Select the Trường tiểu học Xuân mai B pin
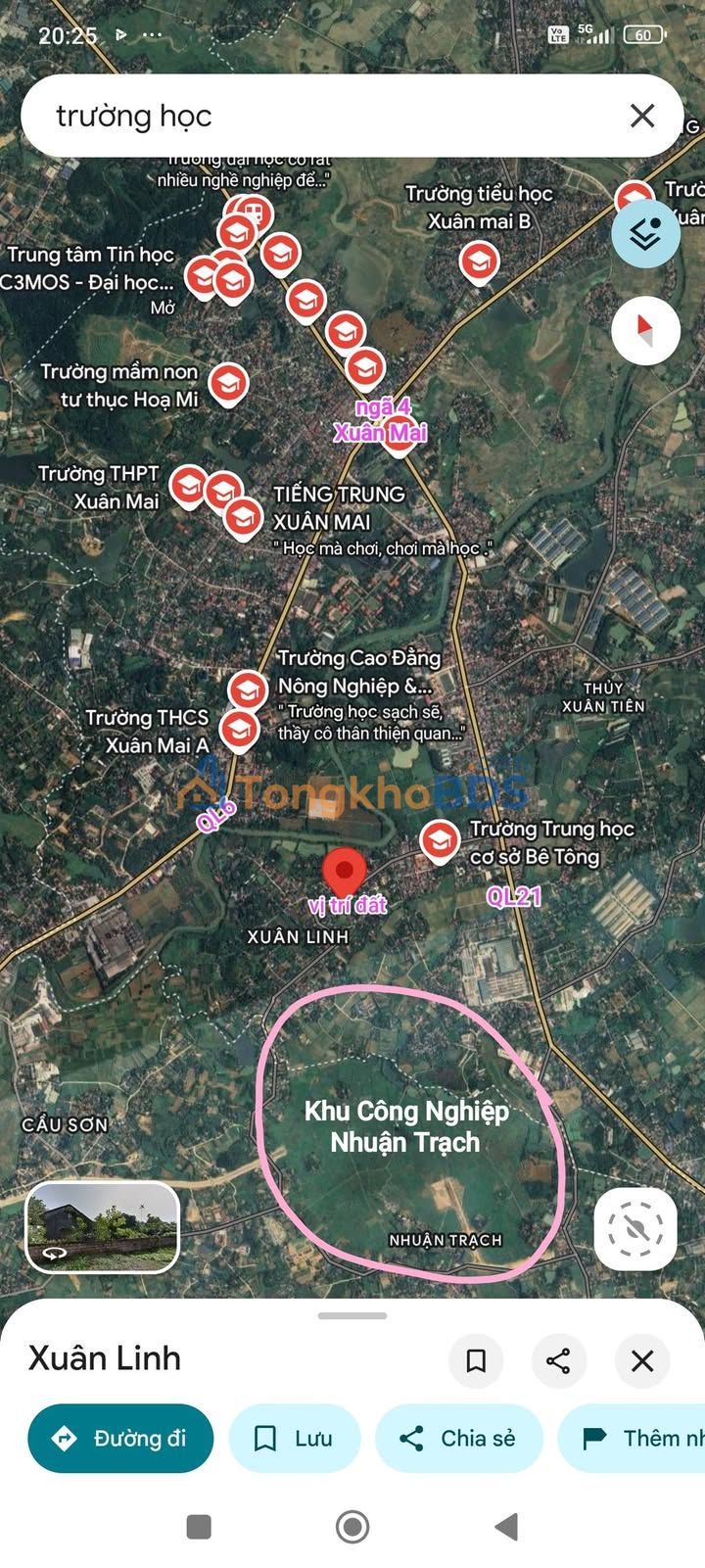This screenshot has width=705, height=1568. [479, 262]
